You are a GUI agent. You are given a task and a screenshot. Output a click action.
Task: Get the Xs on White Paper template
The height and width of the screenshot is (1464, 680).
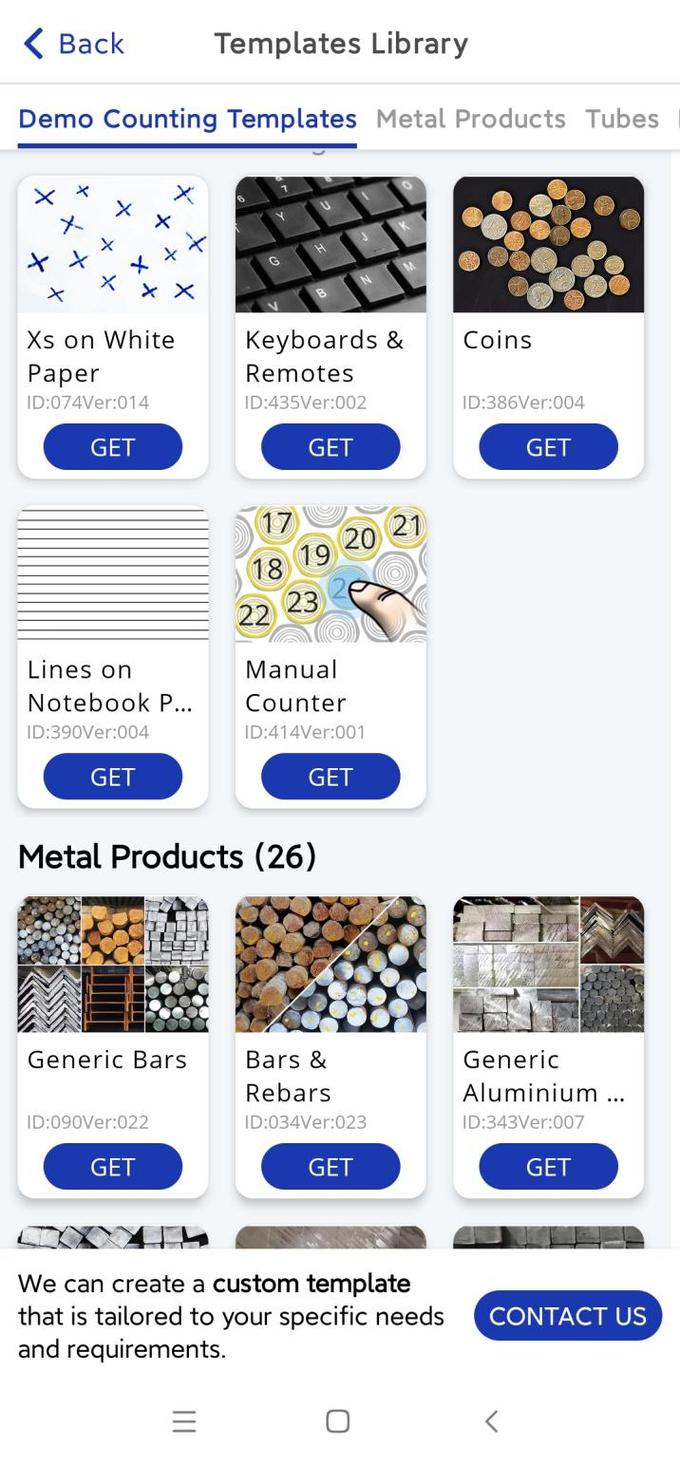[113, 447]
